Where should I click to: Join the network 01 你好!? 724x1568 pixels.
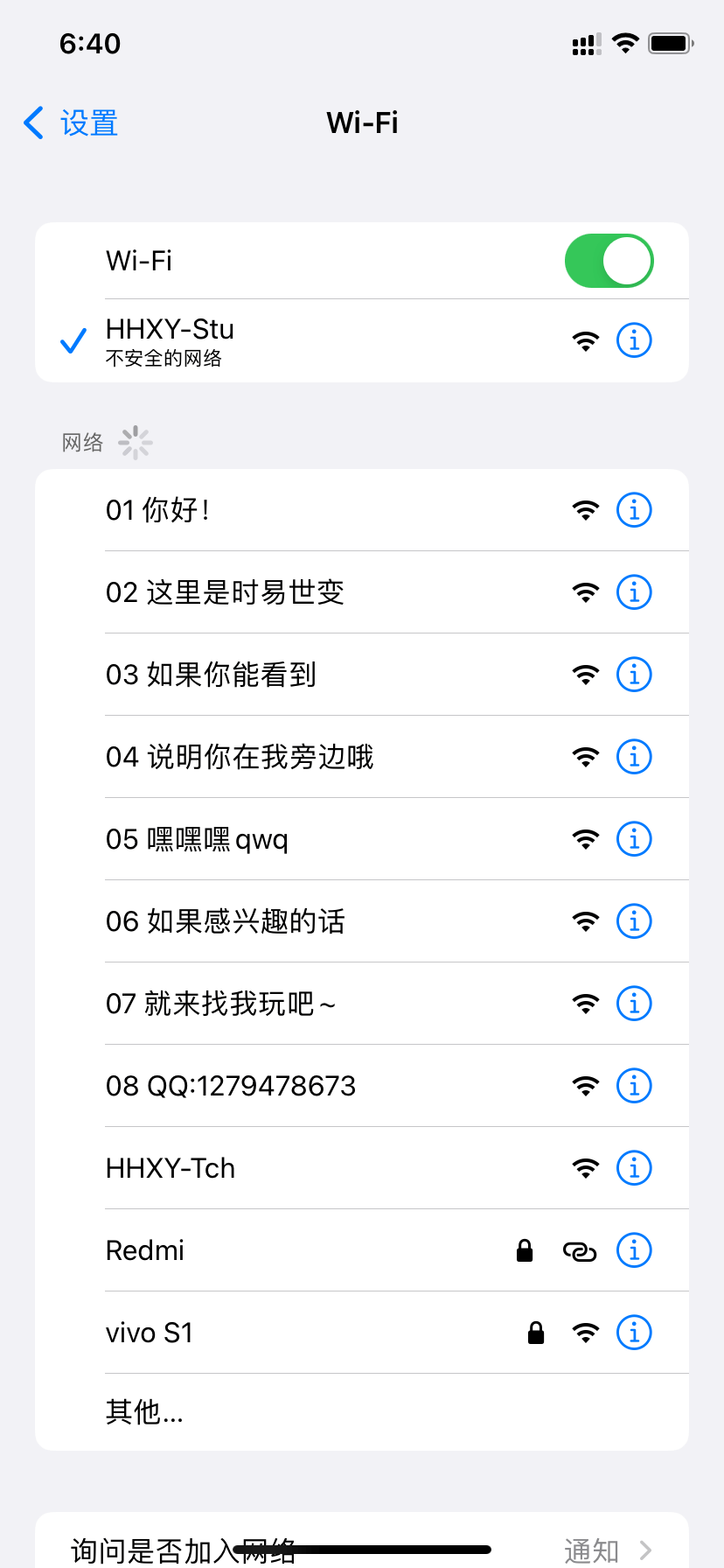coord(362,510)
